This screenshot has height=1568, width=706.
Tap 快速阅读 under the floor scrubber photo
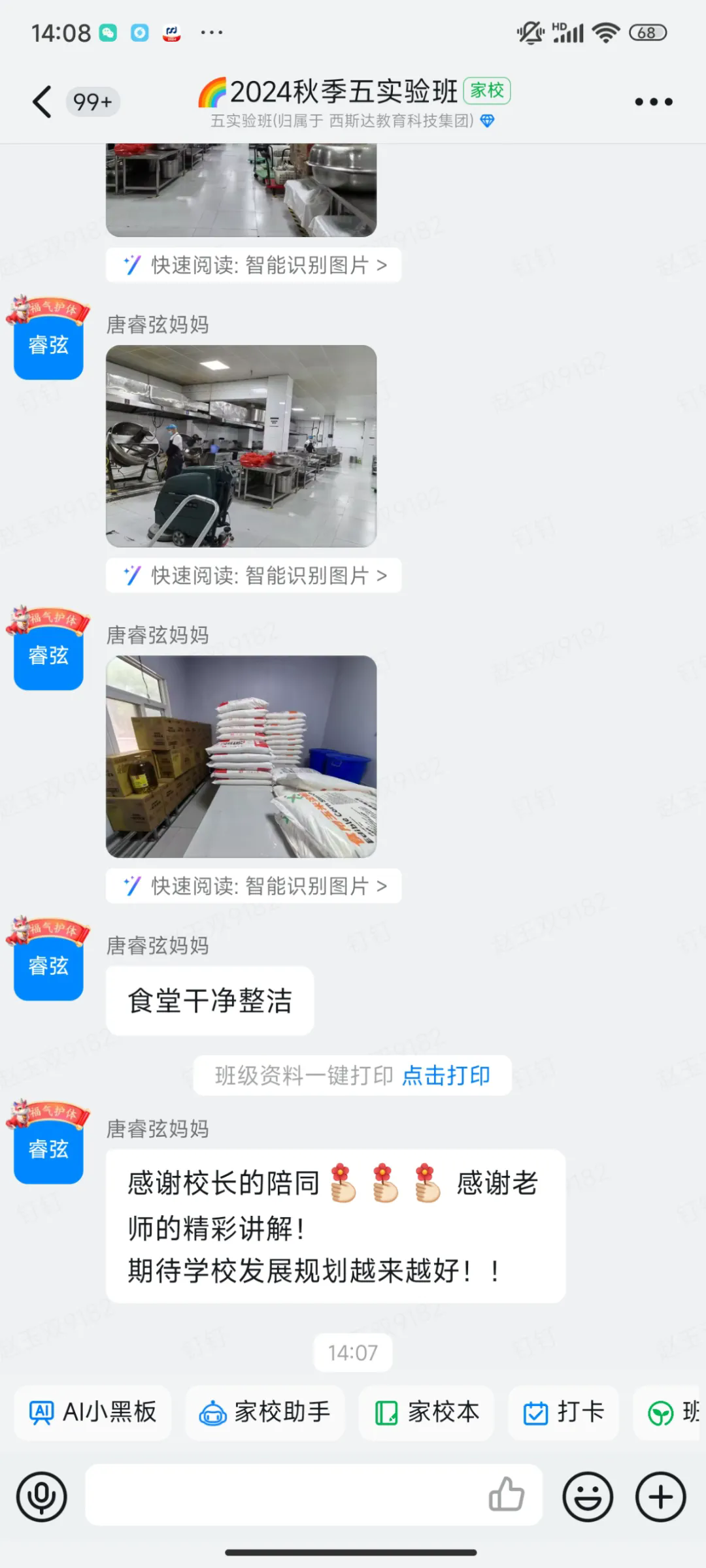(254, 576)
